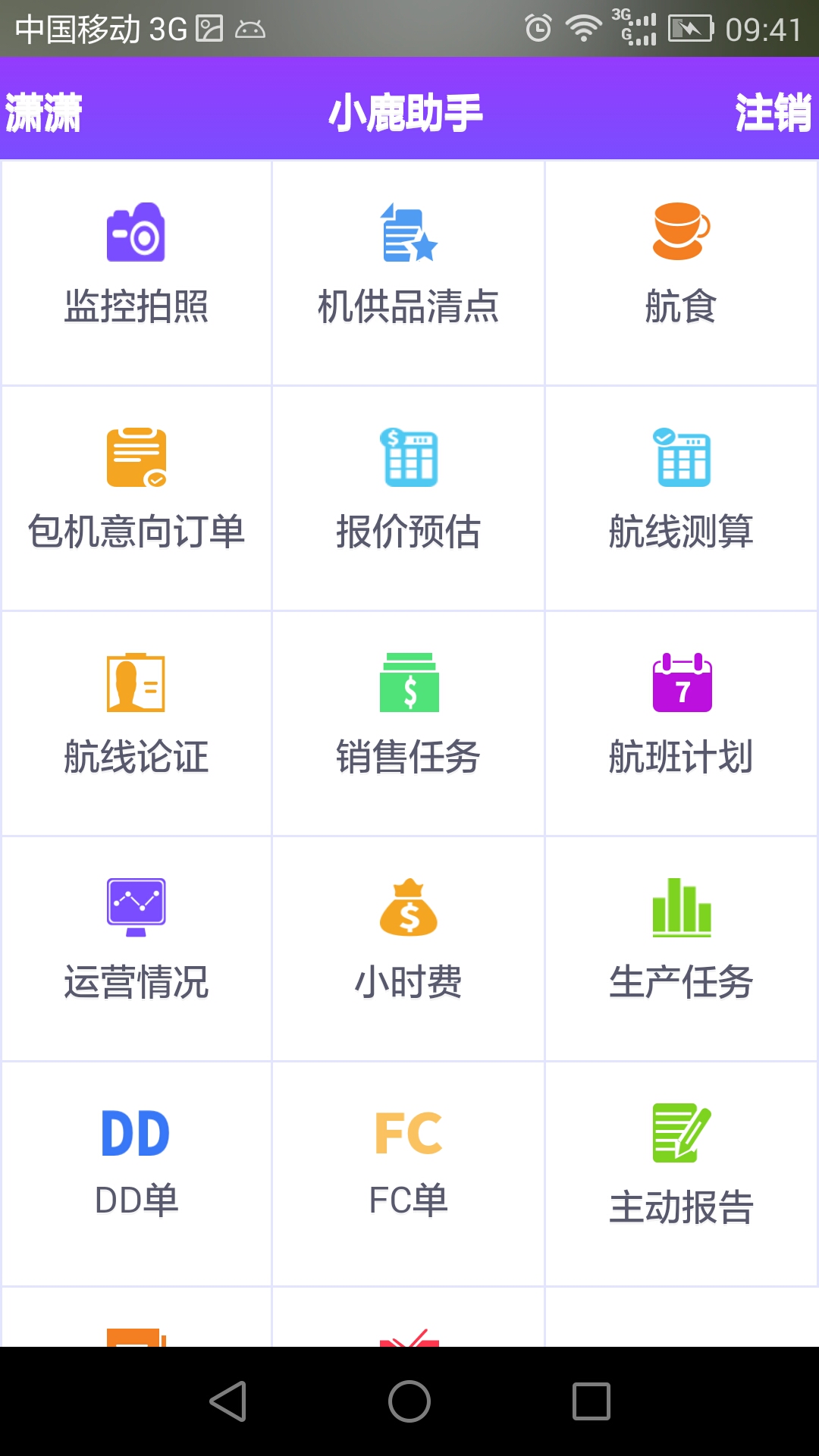Viewport: 819px width, 1456px height.
Task: Open 航班计划 calendar feature
Action: 681,717
